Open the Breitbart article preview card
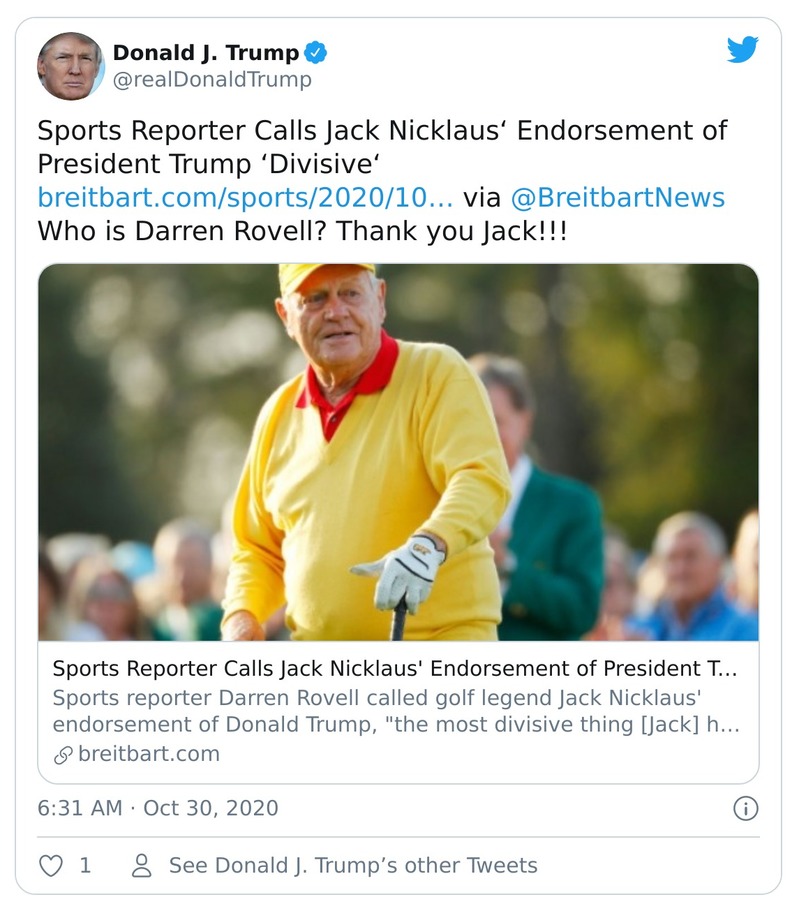The image size is (799, 911). [x=398, y=522]
